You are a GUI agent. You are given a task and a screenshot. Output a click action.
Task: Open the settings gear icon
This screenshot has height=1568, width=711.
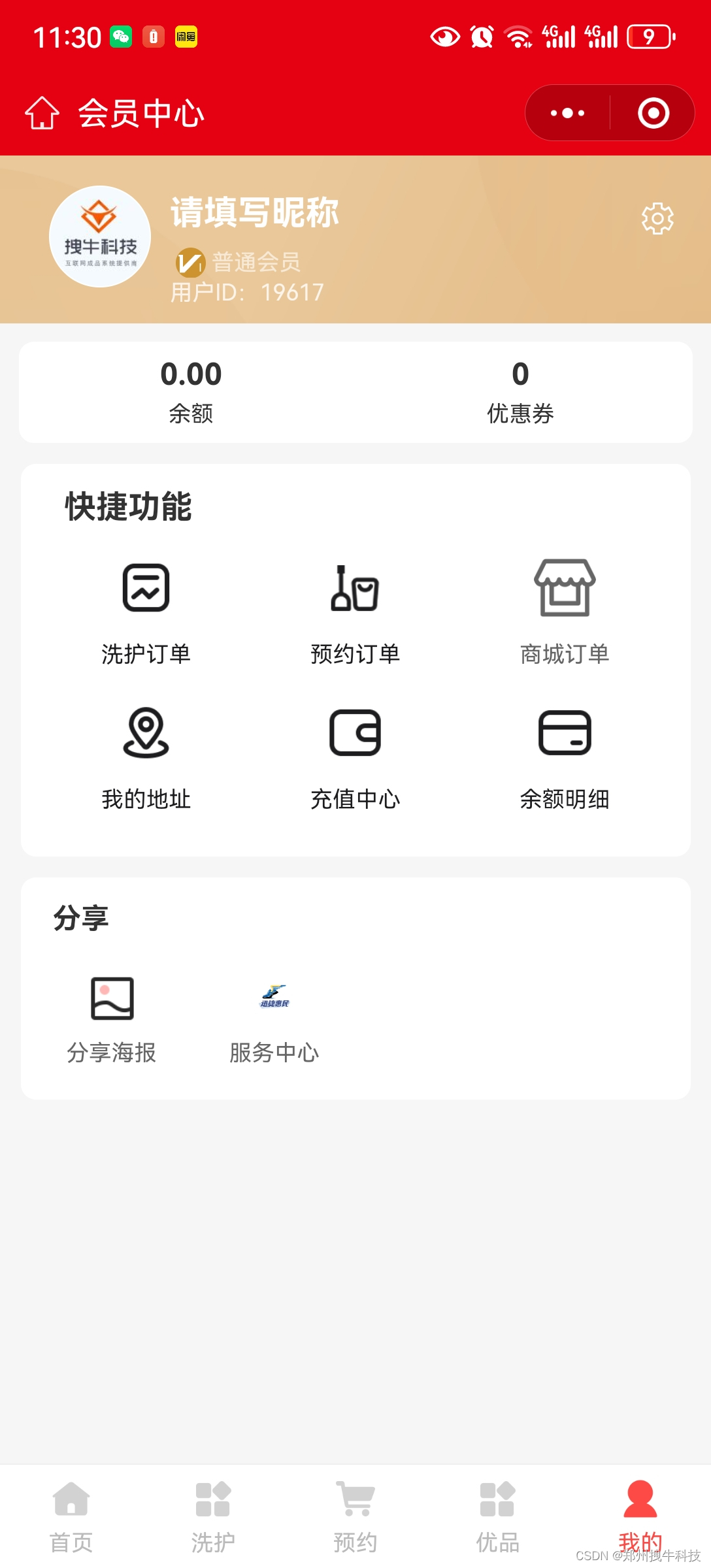657,218
